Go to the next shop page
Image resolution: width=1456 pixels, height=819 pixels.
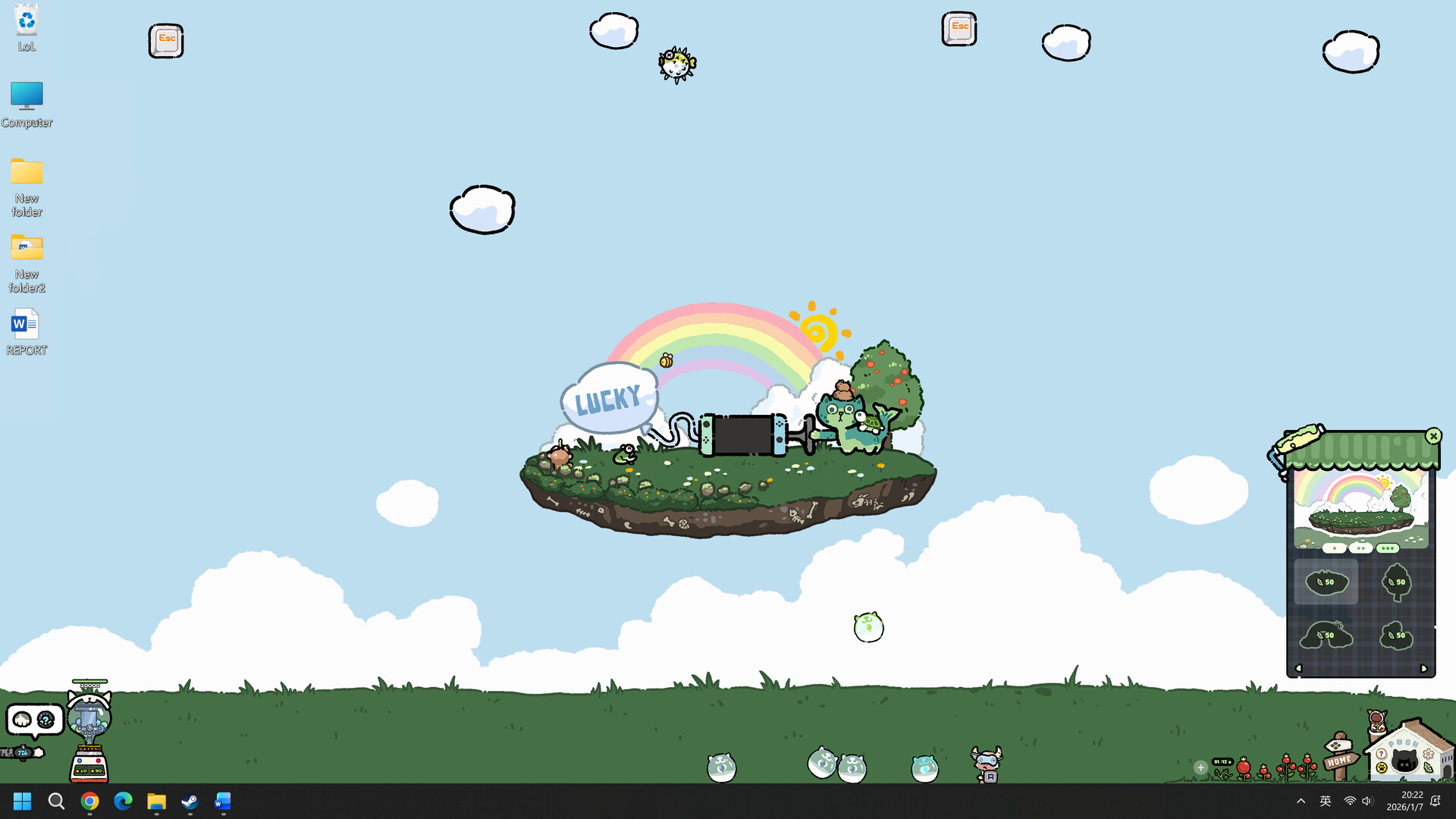click(x=1423, y=669)
